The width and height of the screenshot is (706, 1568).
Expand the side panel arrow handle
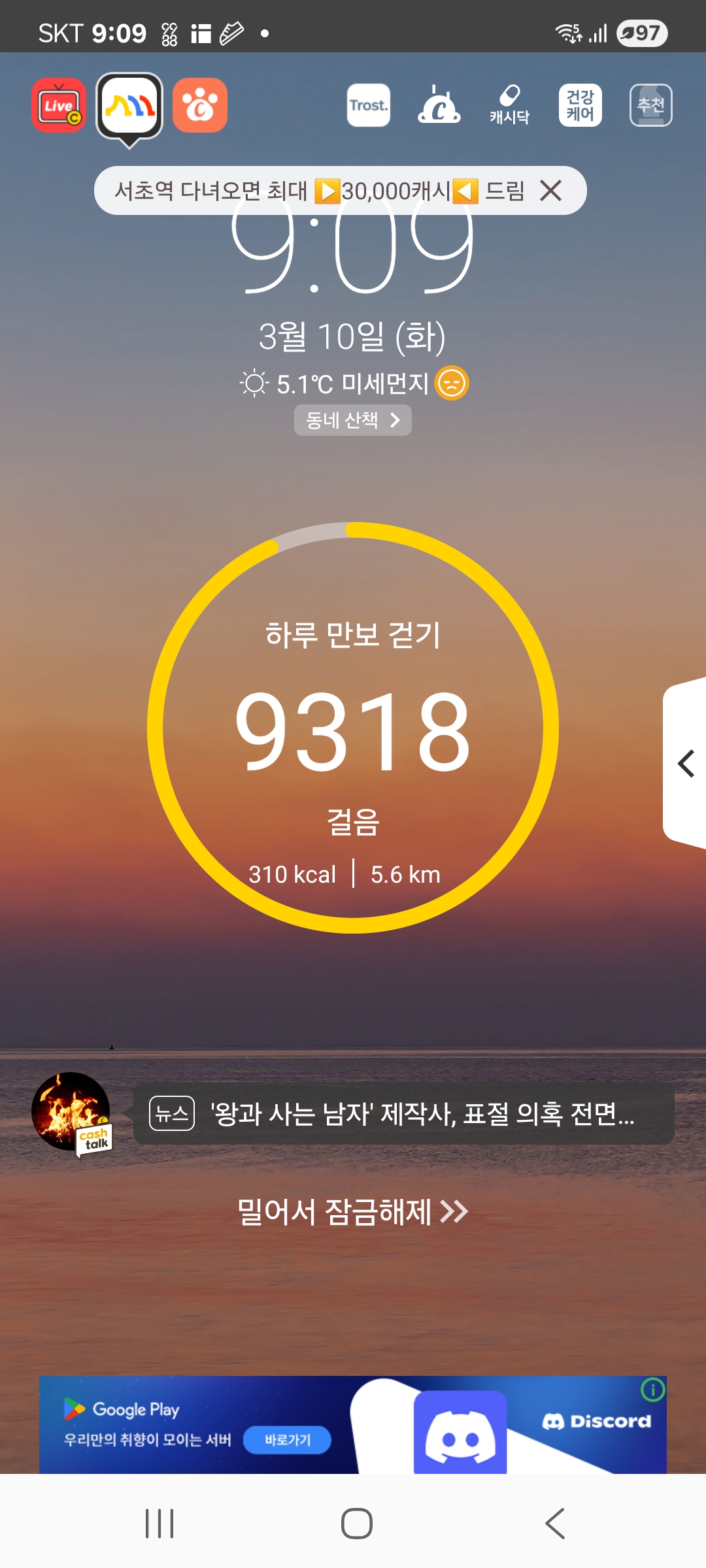tap(685, 763)
